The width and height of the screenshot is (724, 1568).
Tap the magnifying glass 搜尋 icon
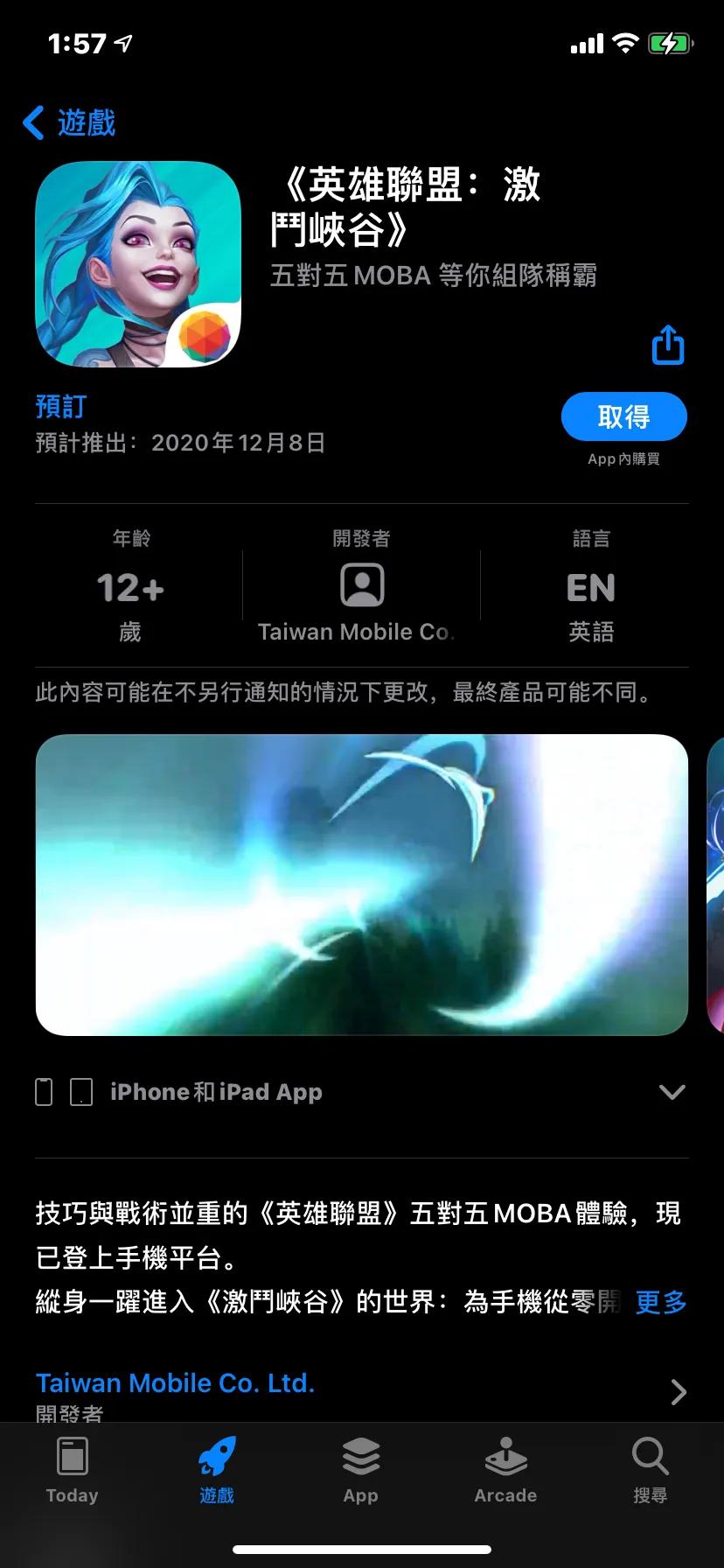650,1457
